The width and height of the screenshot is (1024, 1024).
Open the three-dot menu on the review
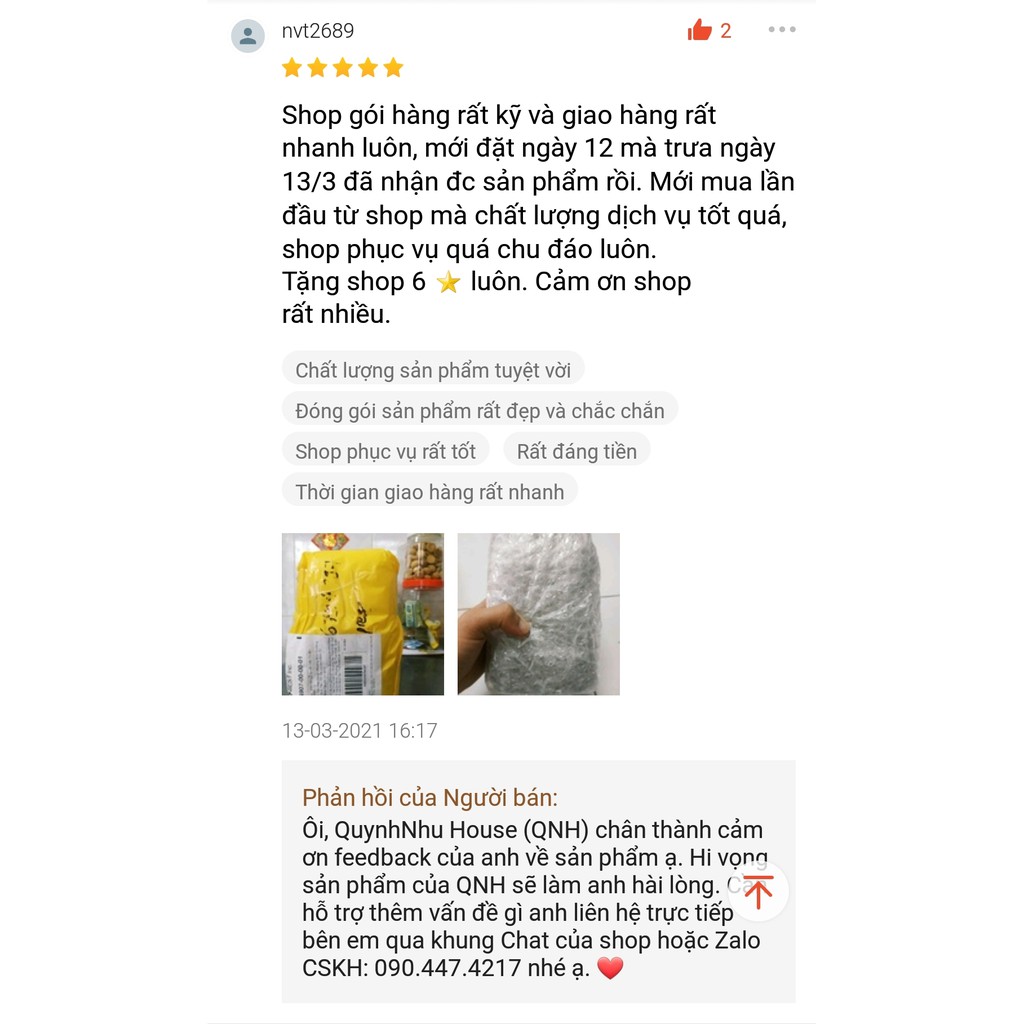(782, 30)
